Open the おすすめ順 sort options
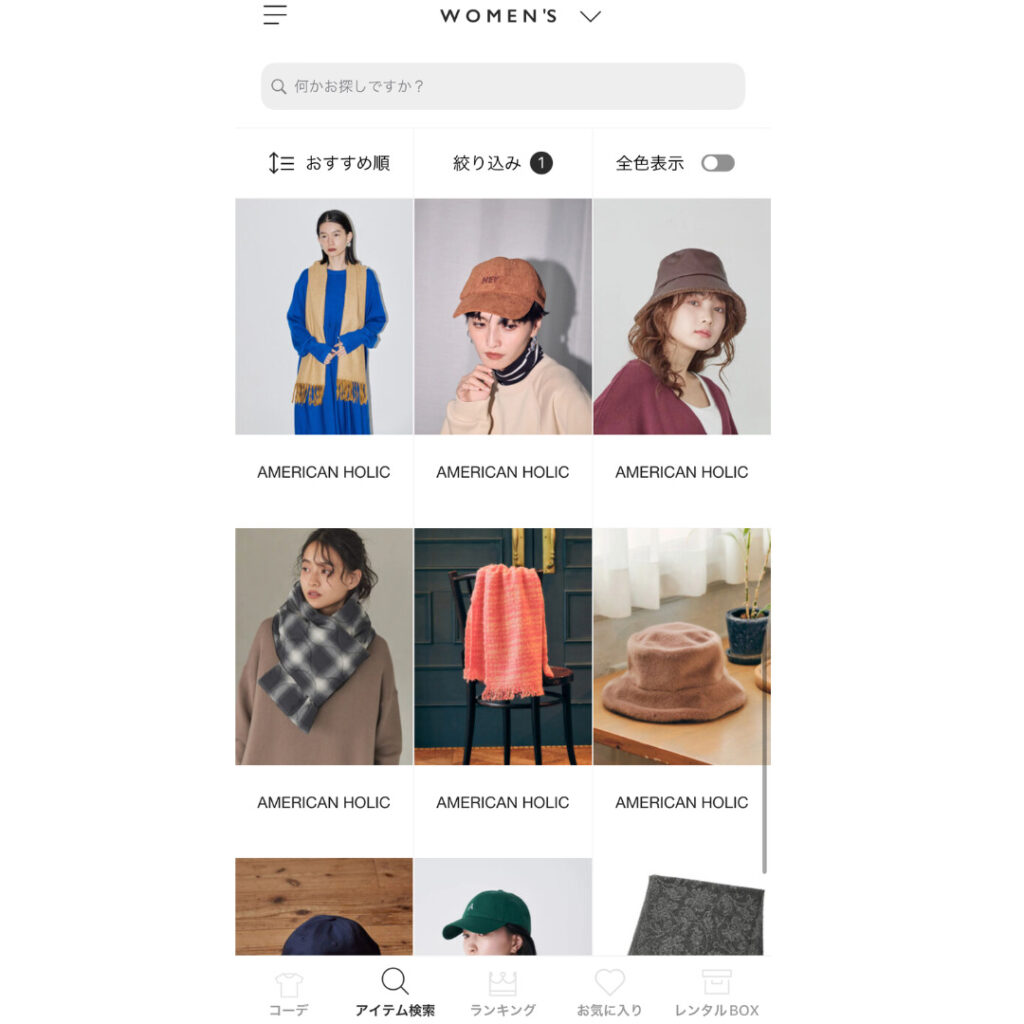The image size is (1024, 1024). click(x=328, y=163)
